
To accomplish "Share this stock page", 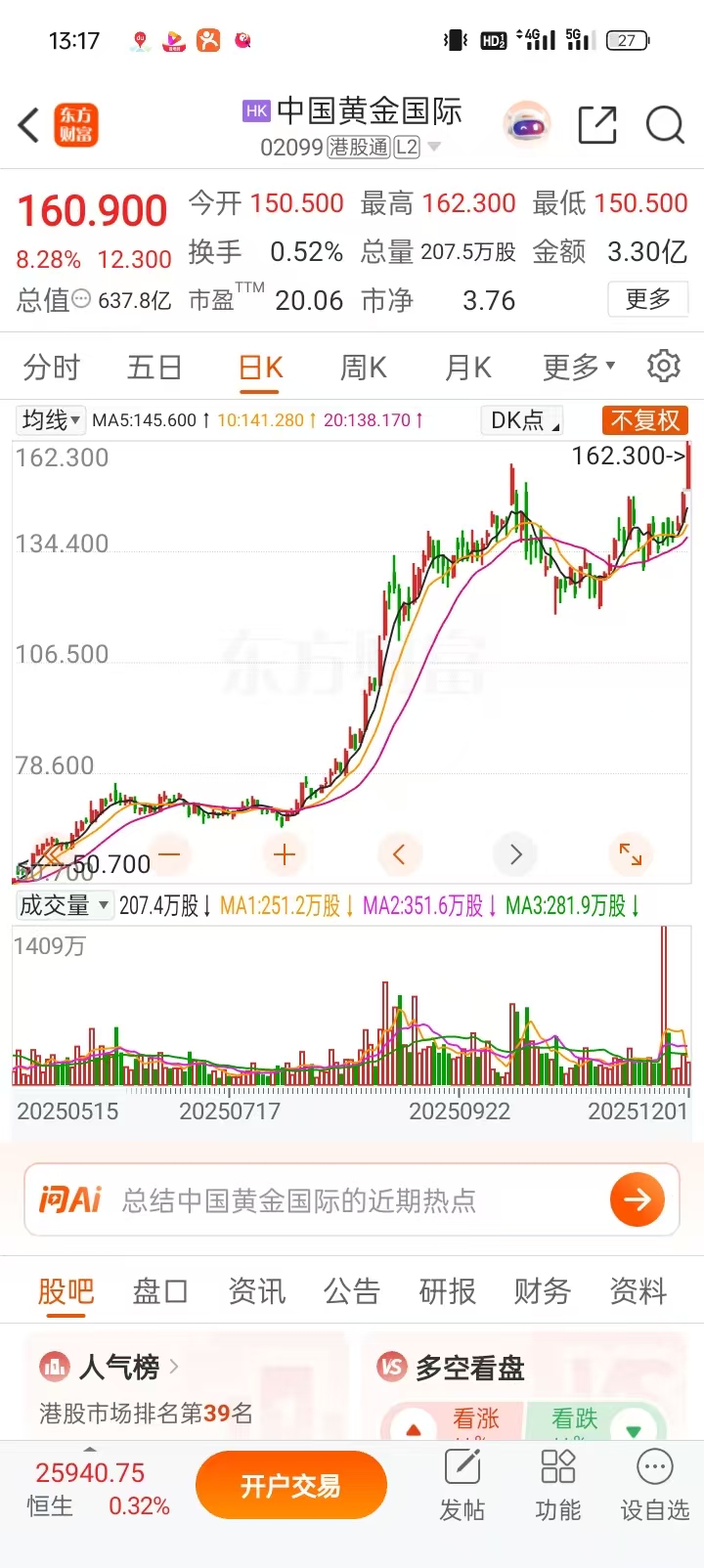I will (597, 125).
